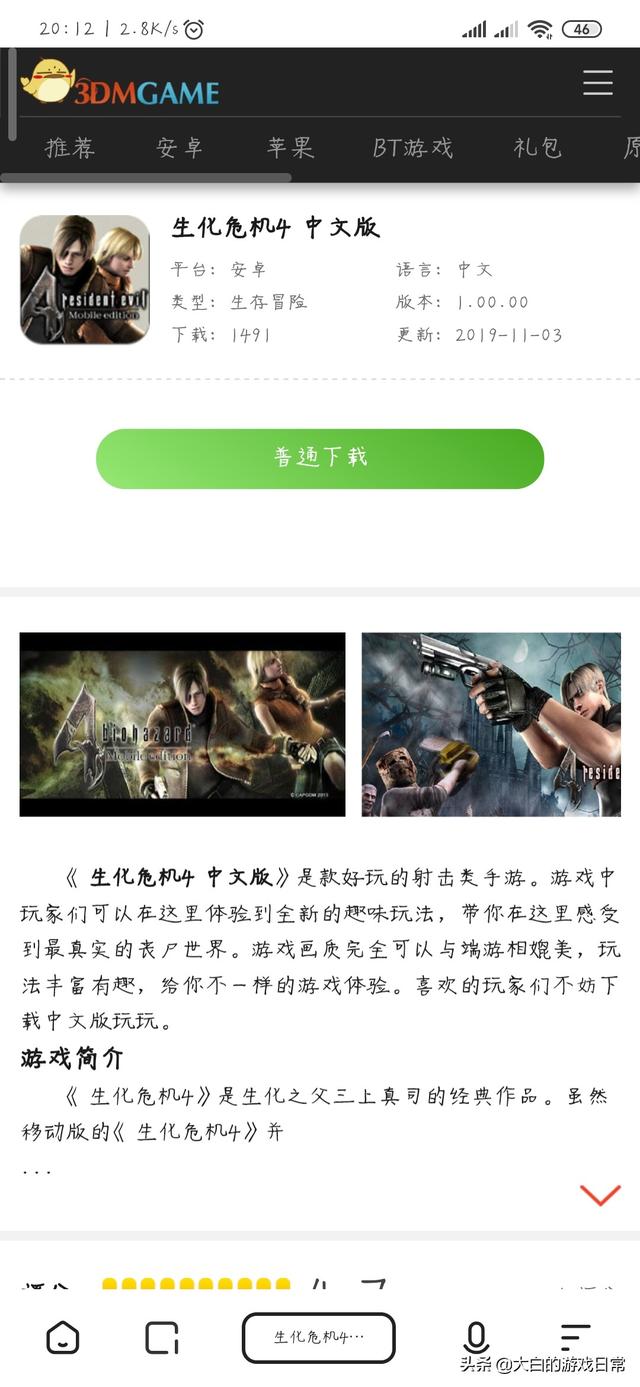
Task: Tap the 普通下载 download button
Action: 320,458
